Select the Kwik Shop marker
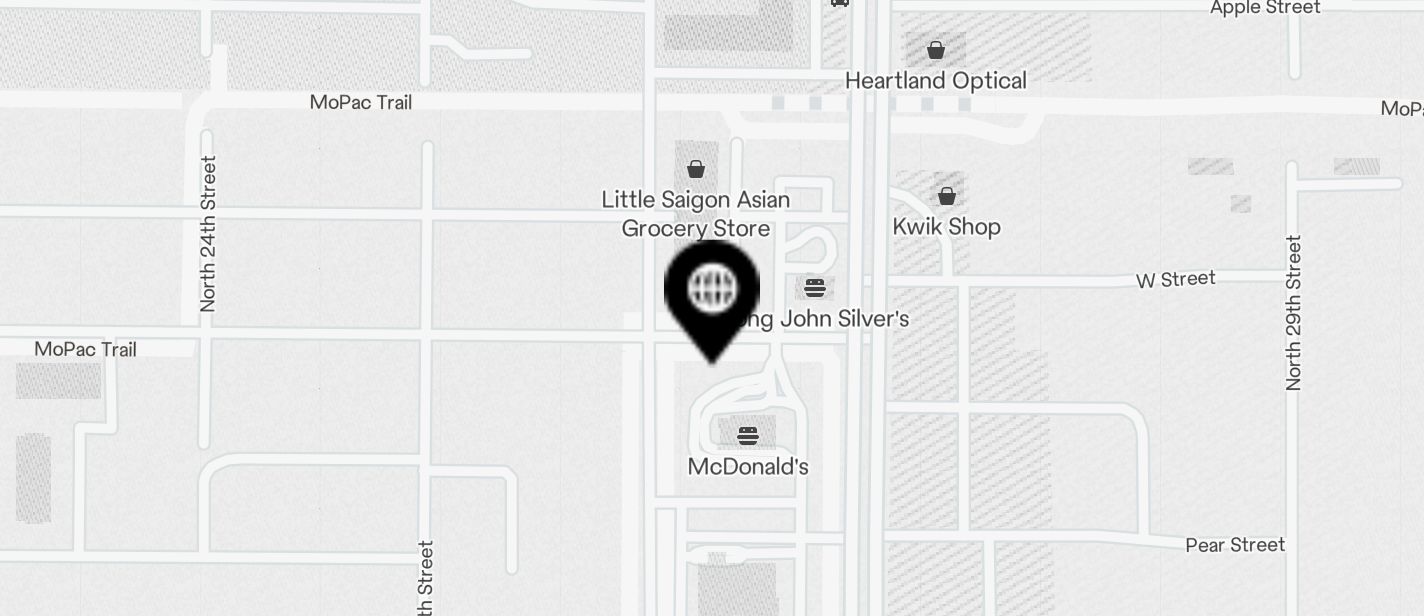 (946, 196)
